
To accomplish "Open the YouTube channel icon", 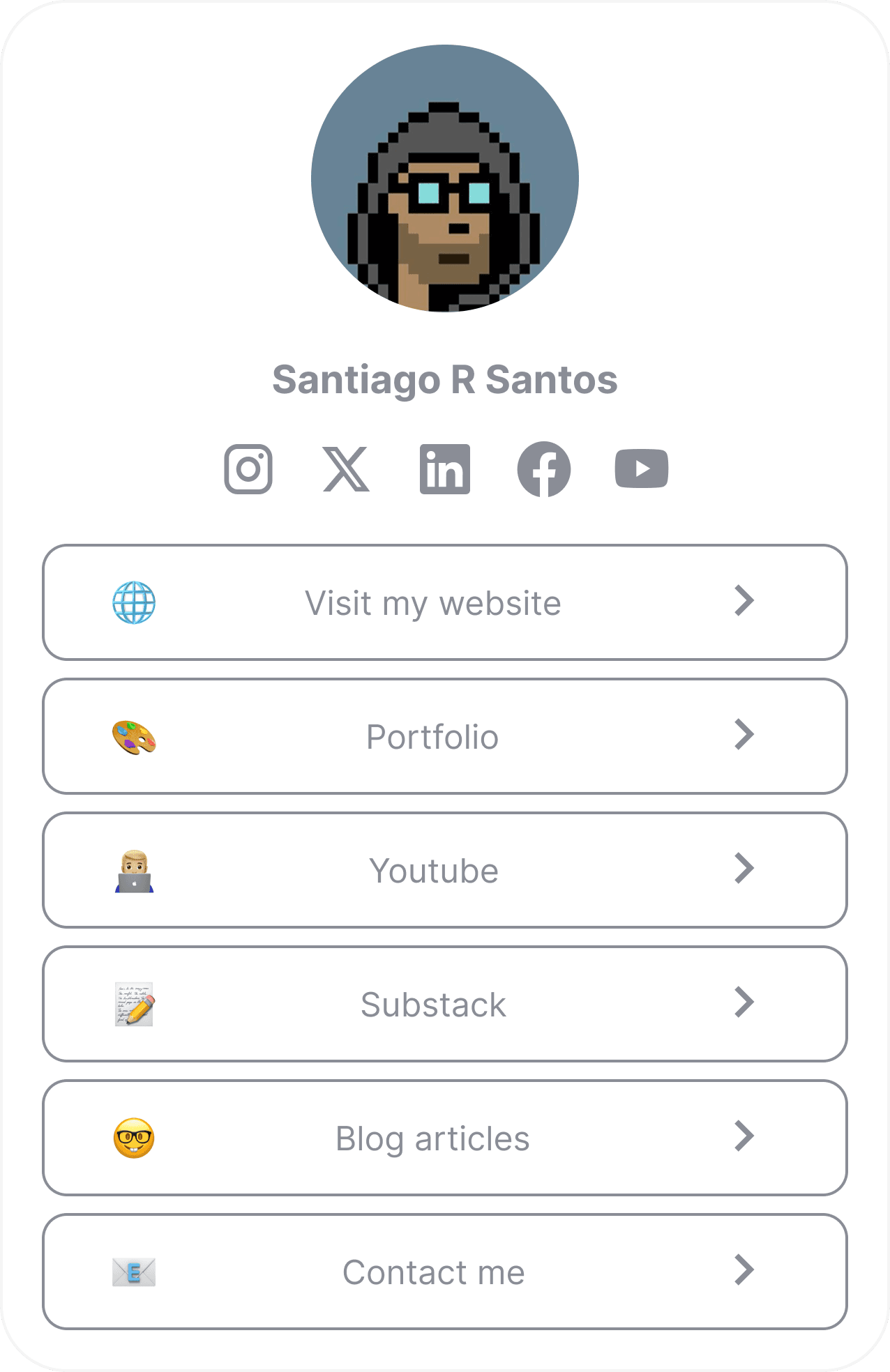I will (x=642, y=468).
